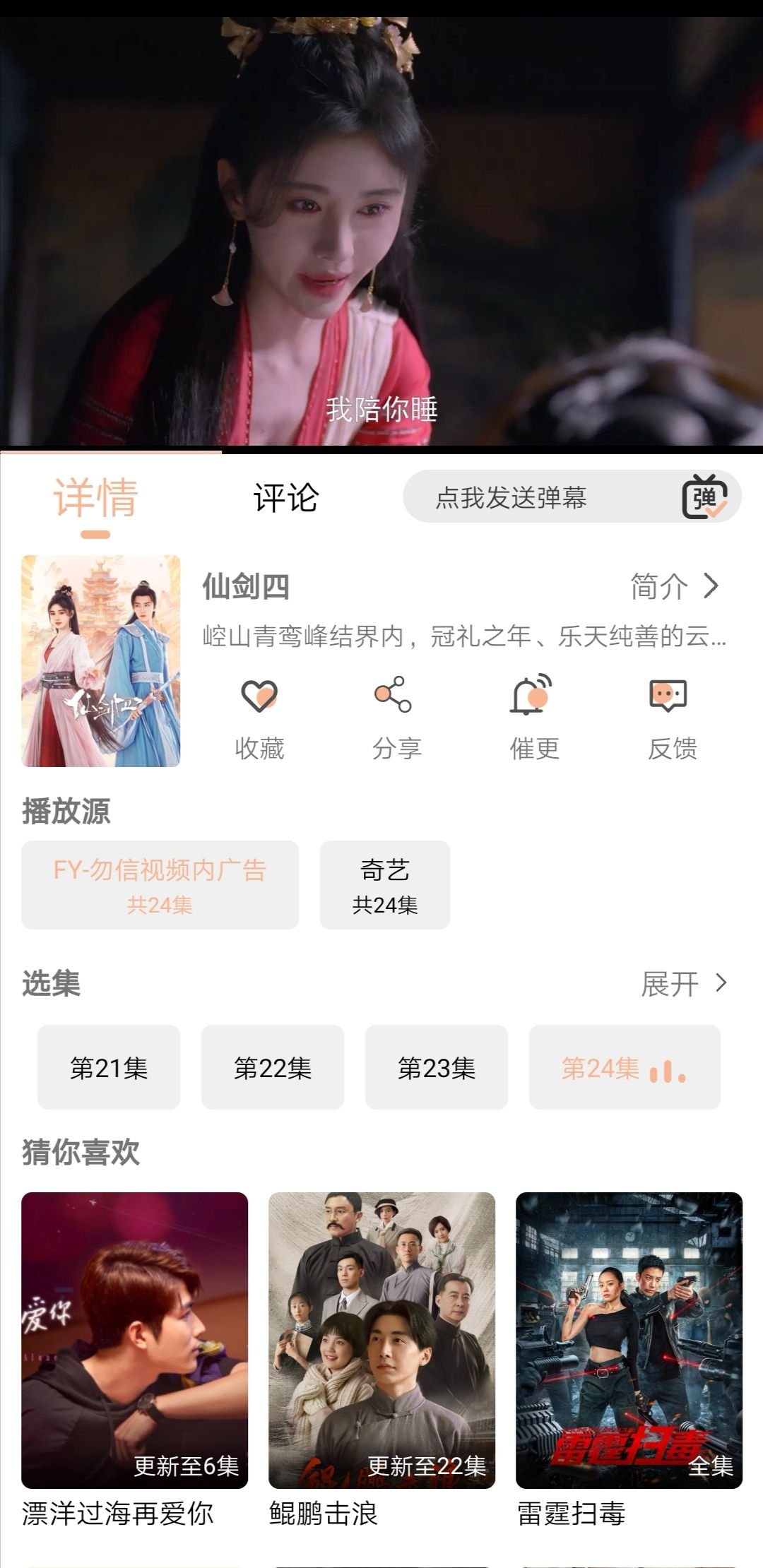Open the 漂洋过海再爱你 recommendation

pyautogui.click(x=134, y=1340)
